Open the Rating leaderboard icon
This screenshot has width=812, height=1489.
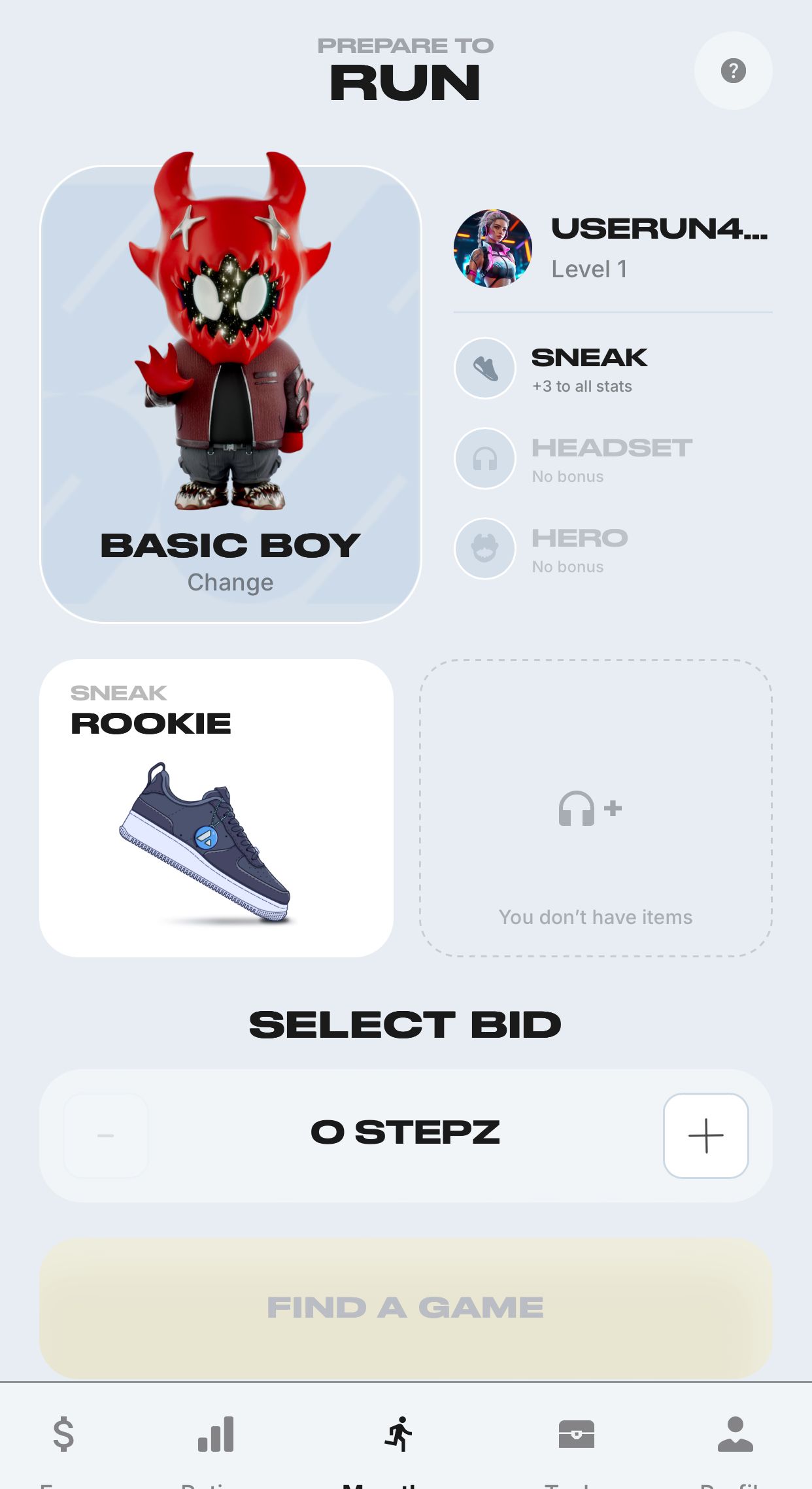click(x=214, y=1435)
